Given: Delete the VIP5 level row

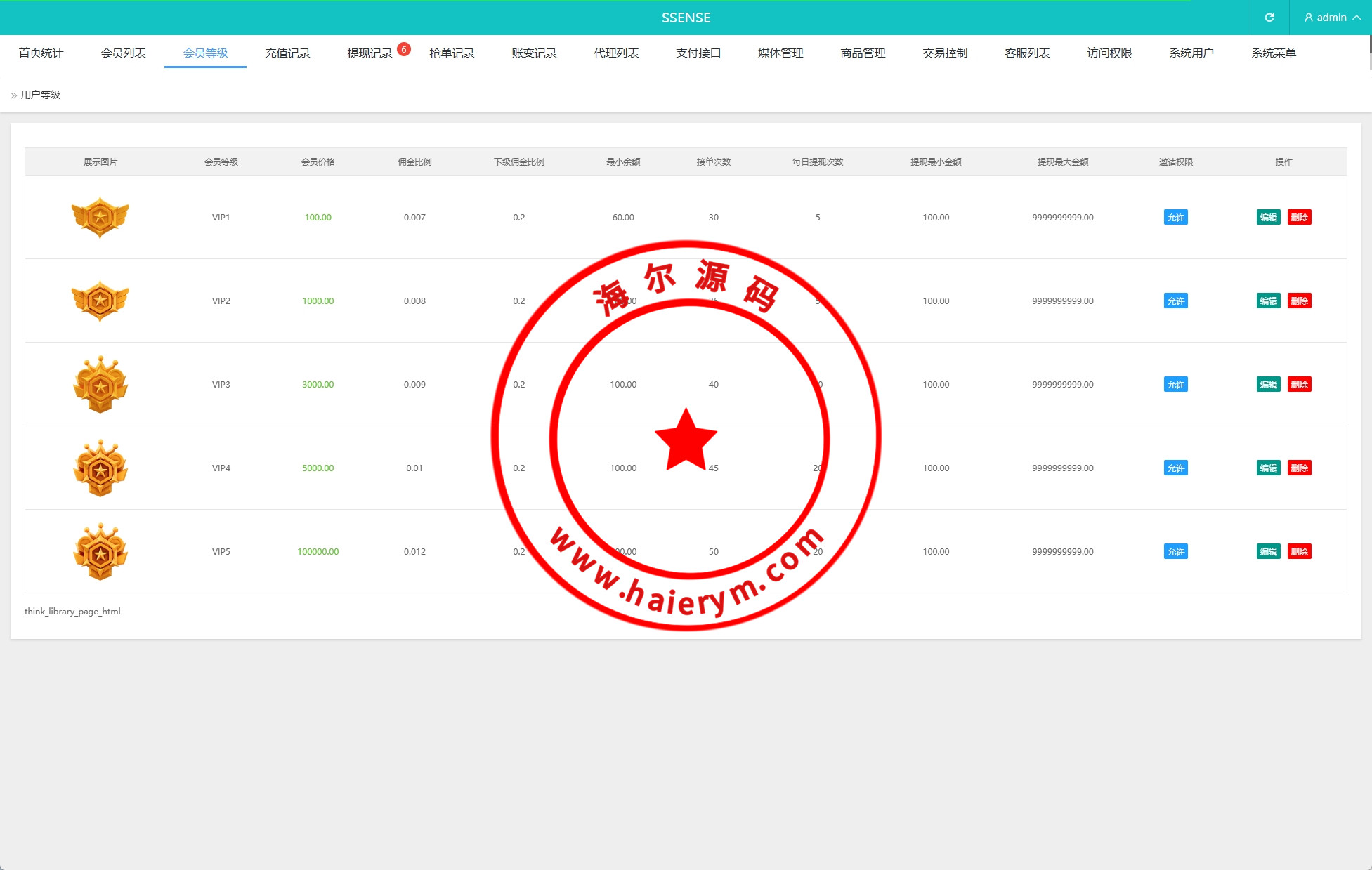Looking at the screenshot, I should 1299,551.
